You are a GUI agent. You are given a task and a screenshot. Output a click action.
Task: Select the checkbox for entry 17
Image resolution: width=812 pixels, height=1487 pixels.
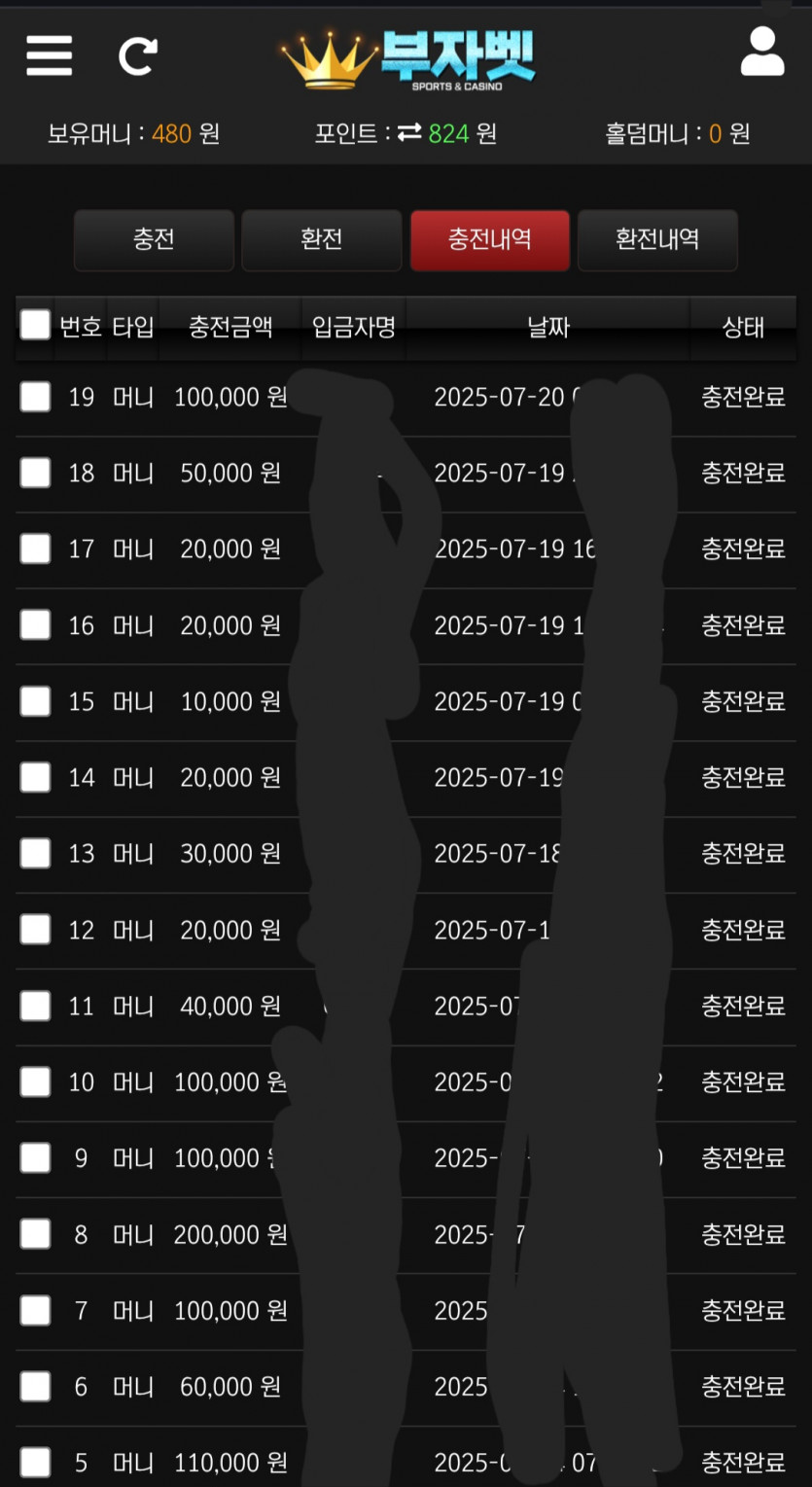point(35,549)
